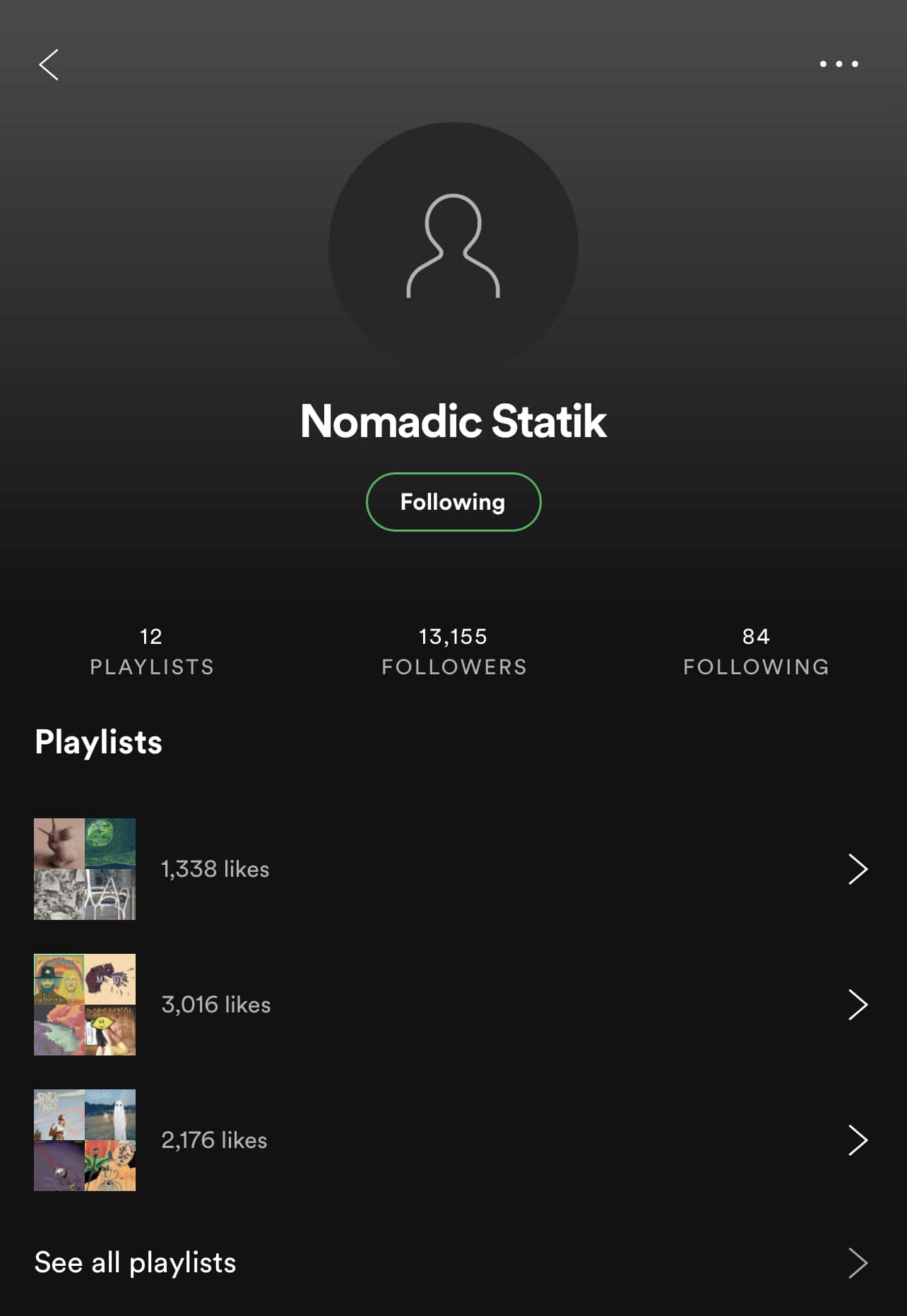The image size is (907, 1316).
Task: View the 12 playlists count
Action: pyautogui.click(x=152, y=651)
